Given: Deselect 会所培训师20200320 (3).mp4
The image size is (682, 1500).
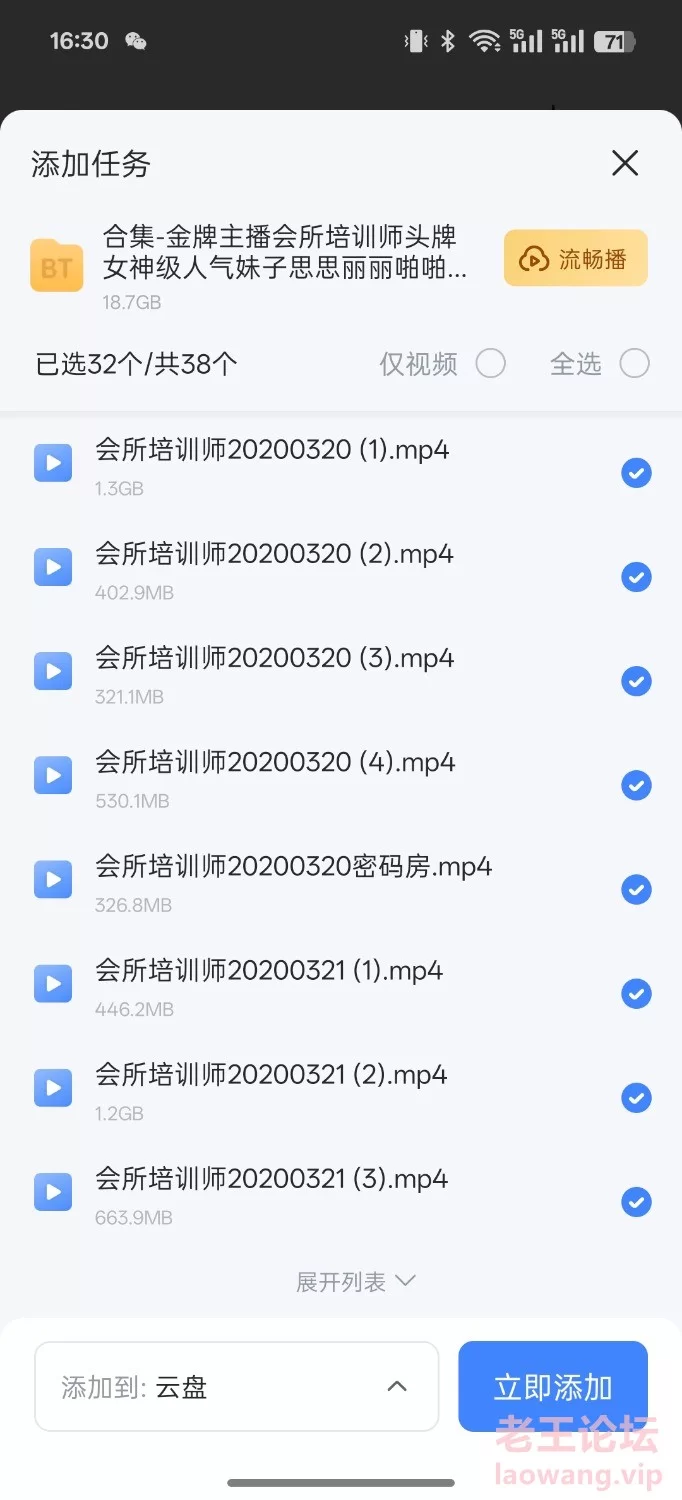Looking at the screenshot, I should click(x=636, y=681).
